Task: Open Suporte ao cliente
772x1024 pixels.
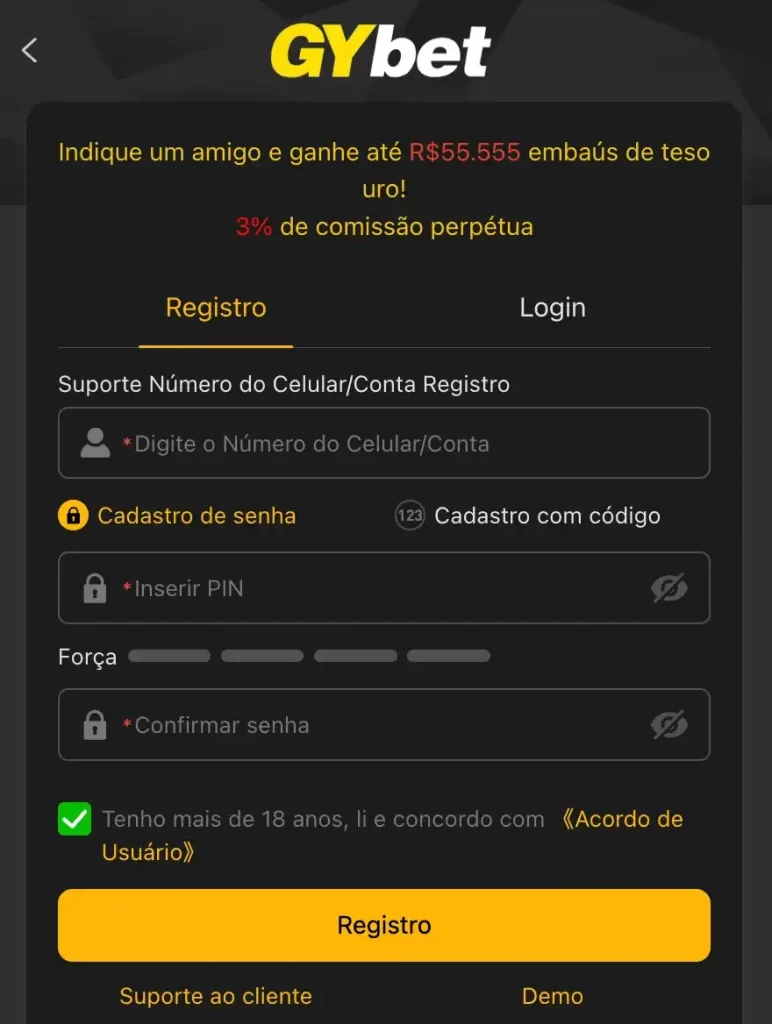Action: tap(215, 996)
